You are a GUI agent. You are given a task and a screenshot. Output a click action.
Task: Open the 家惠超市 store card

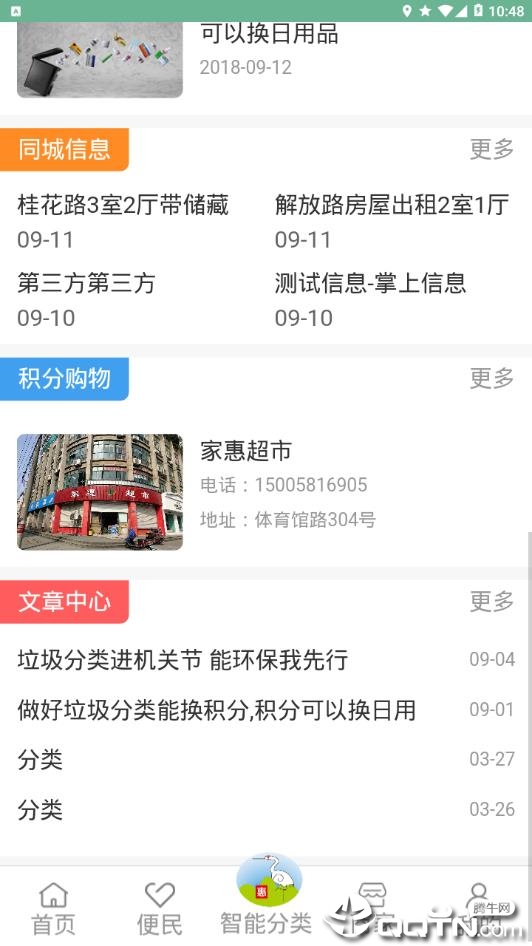[266, 492]
